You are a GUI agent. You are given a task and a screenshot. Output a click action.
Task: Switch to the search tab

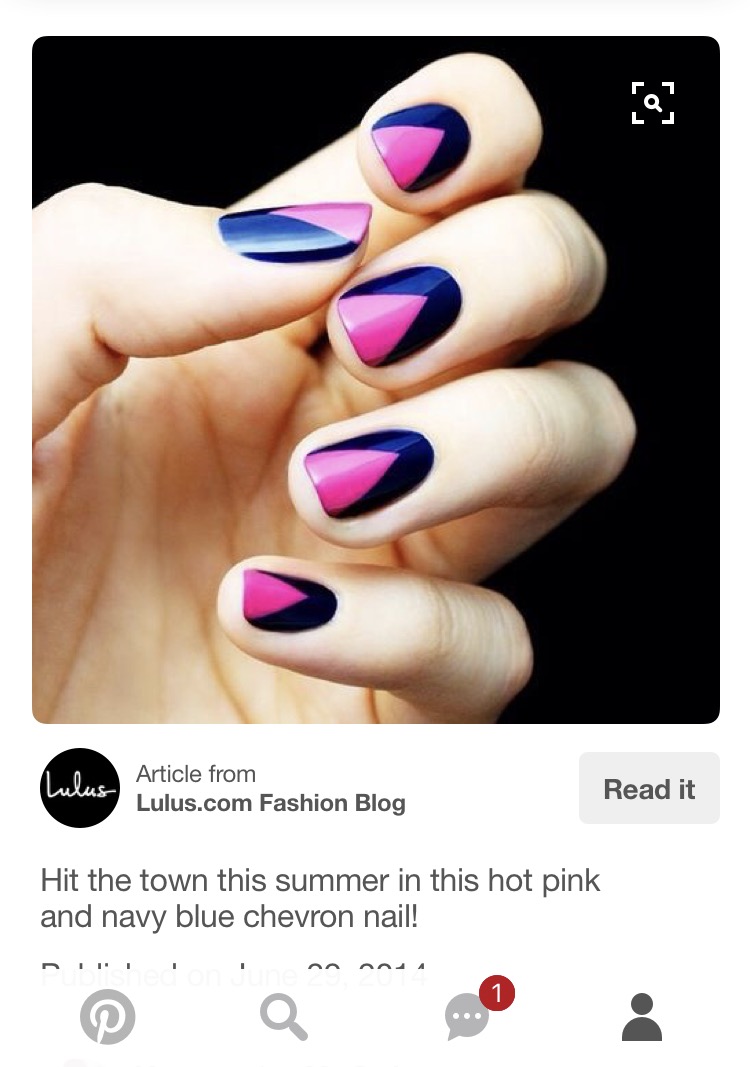point(284,1017)
